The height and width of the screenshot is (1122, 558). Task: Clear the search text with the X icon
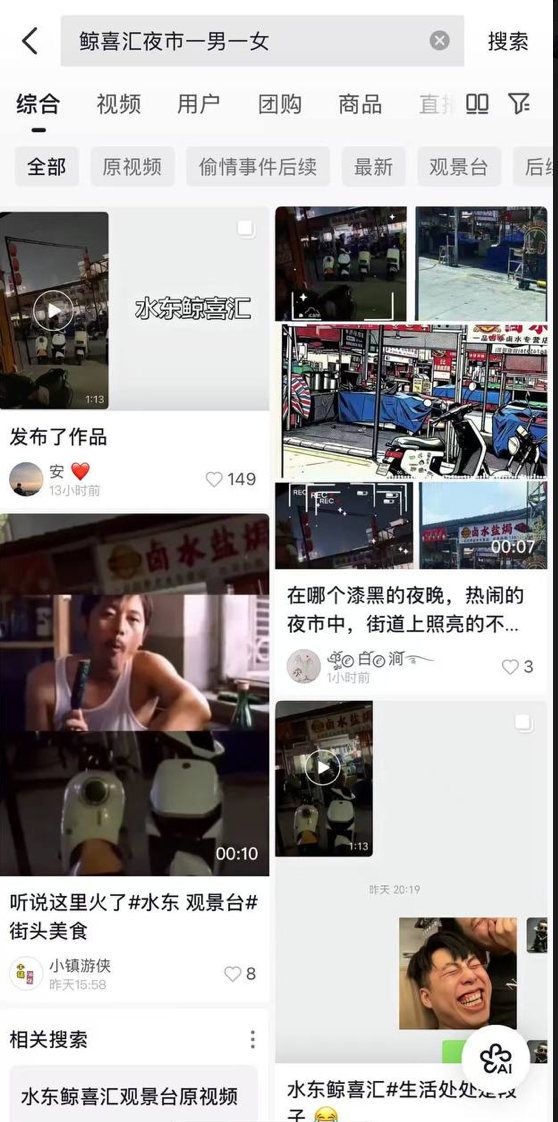click(x=439, y=41)
